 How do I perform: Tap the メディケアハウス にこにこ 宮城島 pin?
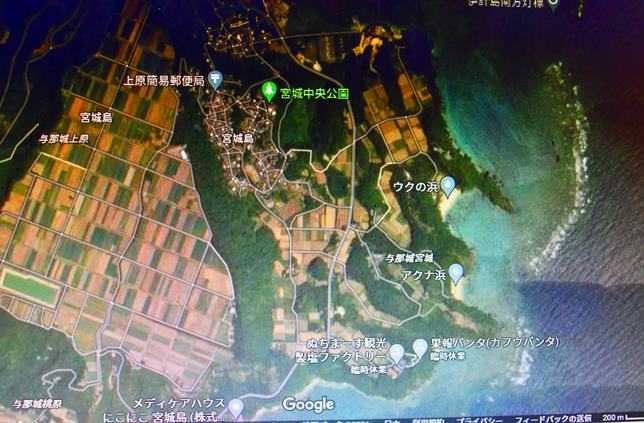236,407
